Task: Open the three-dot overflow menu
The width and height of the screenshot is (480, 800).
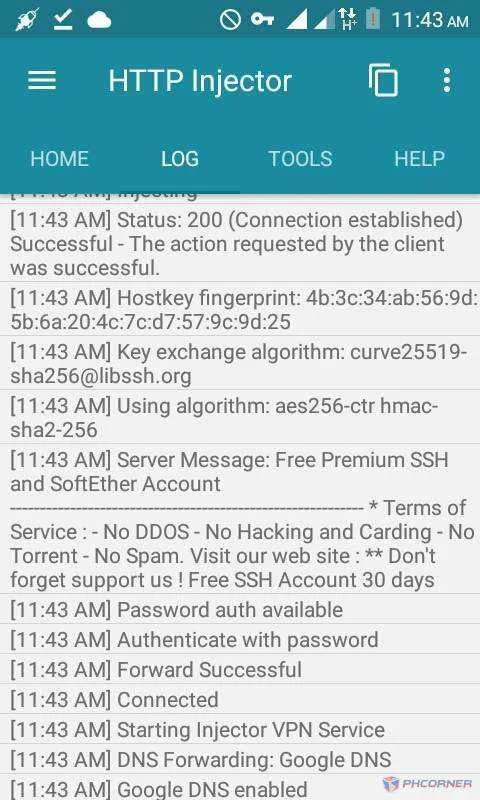Action: tap(447, 81)
